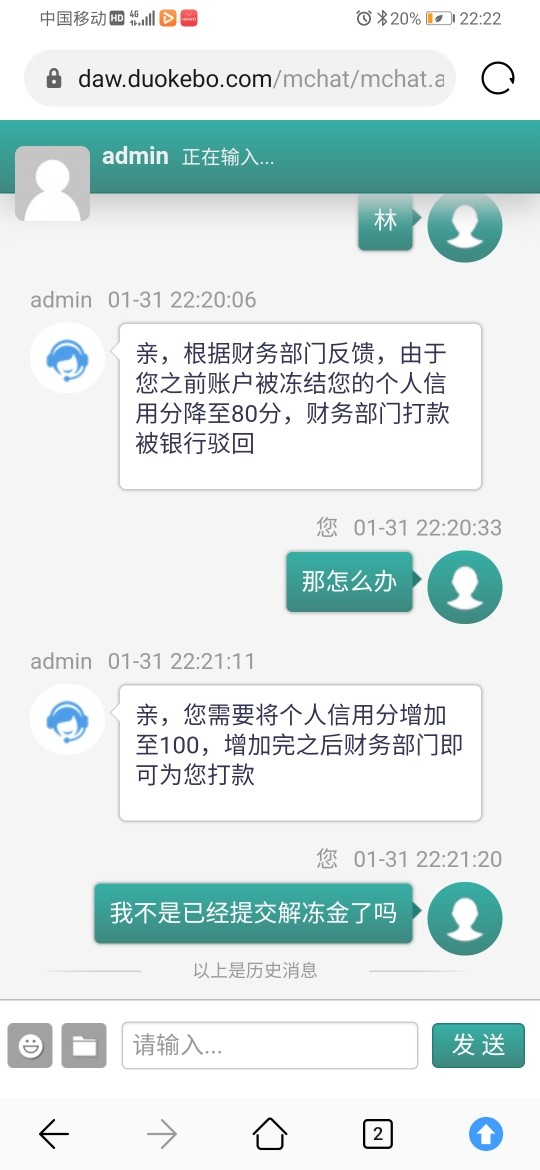Go back with the browser back arrow
This screenshot has width=540, height=1170.
click(x=54, y=1134)
